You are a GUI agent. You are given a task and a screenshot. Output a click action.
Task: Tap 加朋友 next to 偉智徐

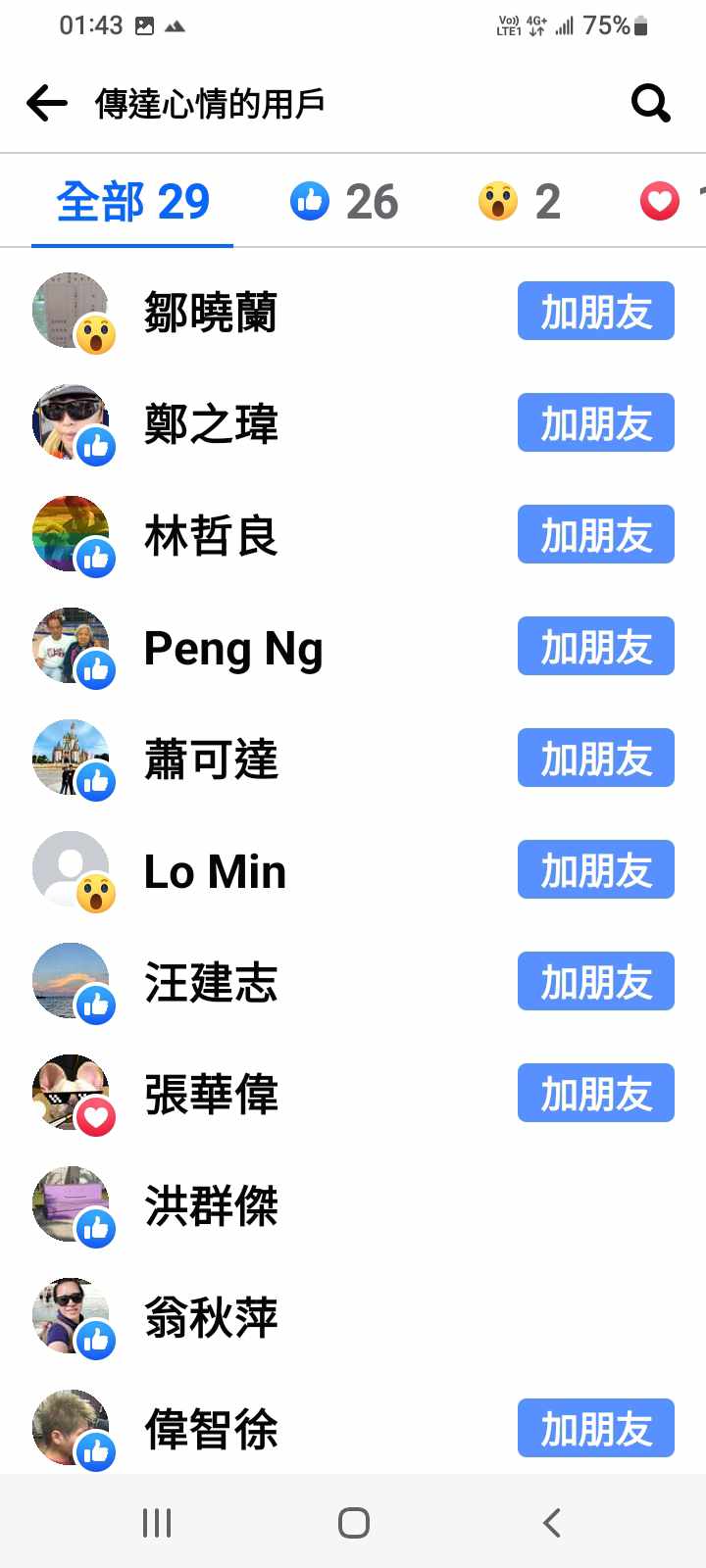click(x=595, y=1429)
